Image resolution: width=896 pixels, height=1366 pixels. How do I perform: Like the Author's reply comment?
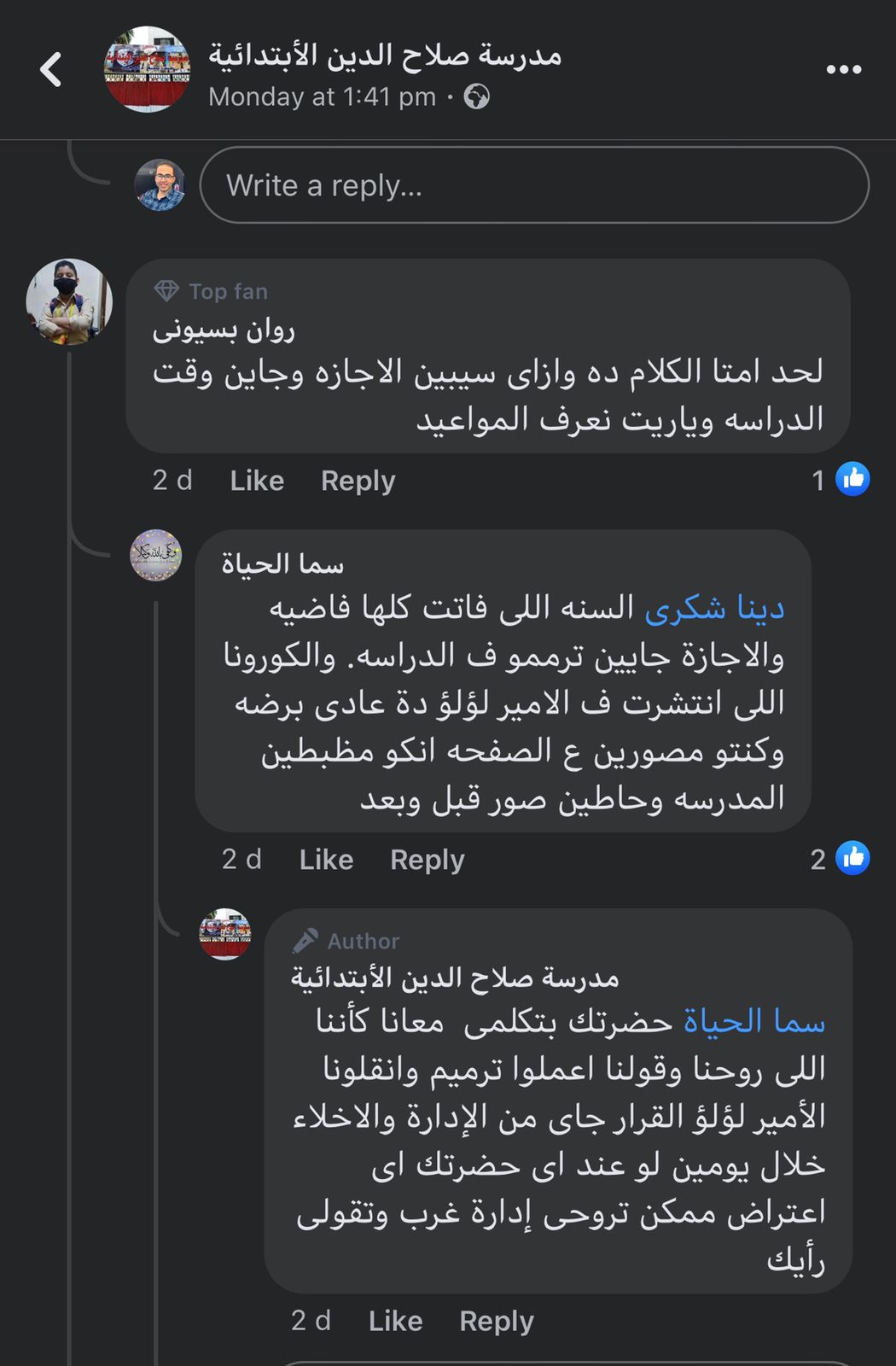point(395,1321)
